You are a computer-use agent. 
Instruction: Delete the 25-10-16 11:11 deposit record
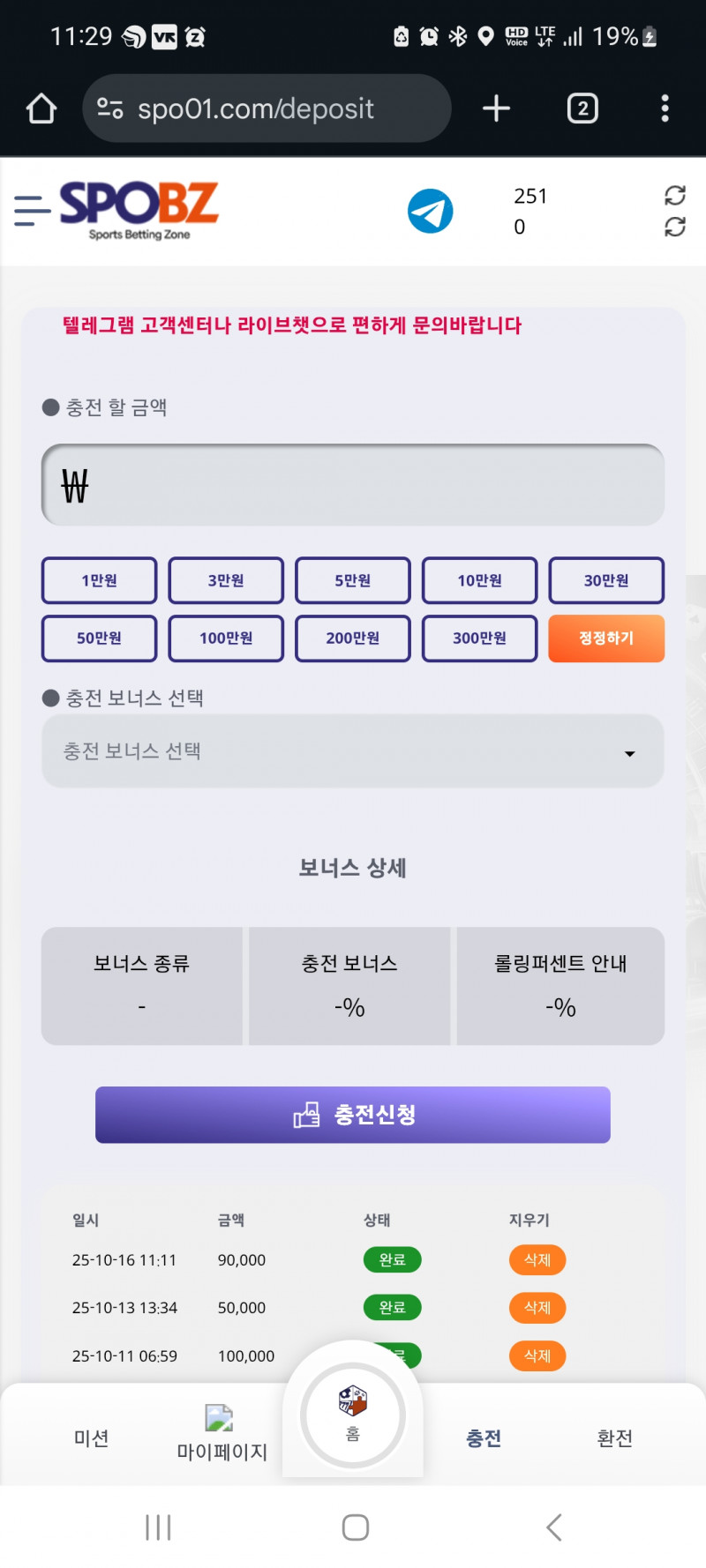pyautogui.click(x=537, y=1259)
